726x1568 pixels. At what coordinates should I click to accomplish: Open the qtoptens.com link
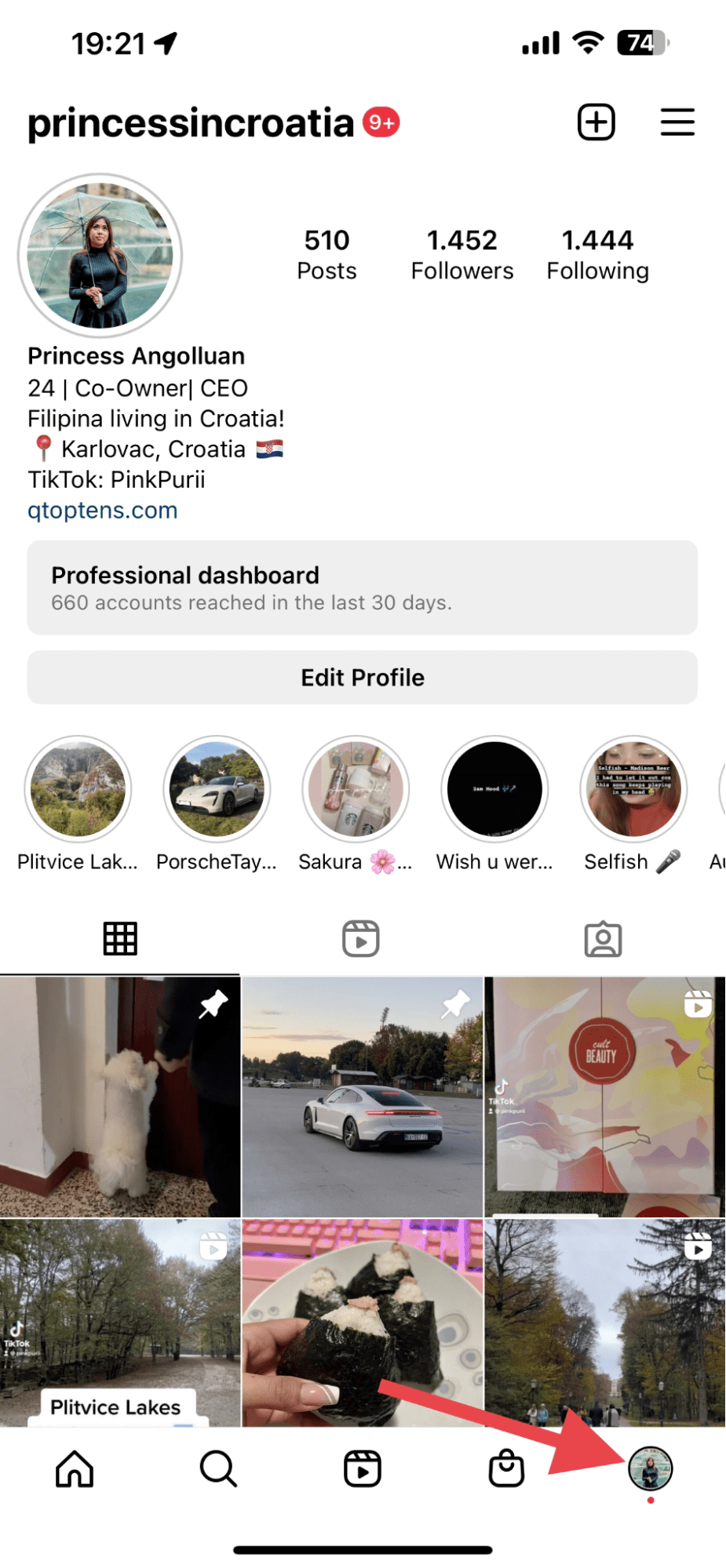[102, 510]
